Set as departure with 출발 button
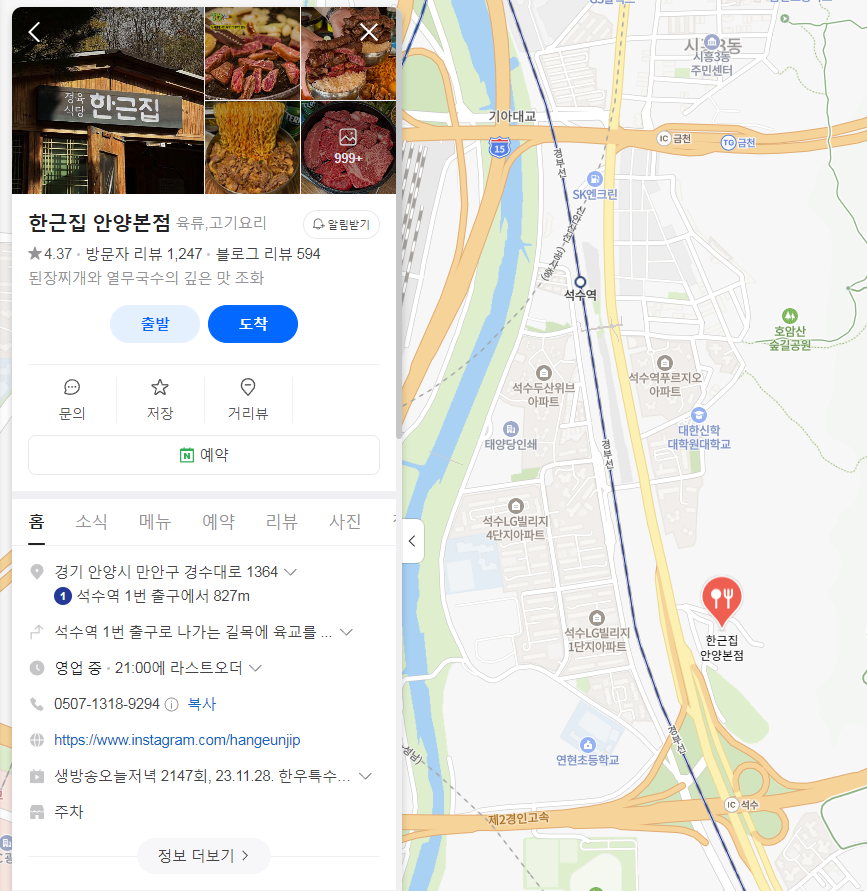This screenshot has height=891, width=867. click(x=155, y=324)
